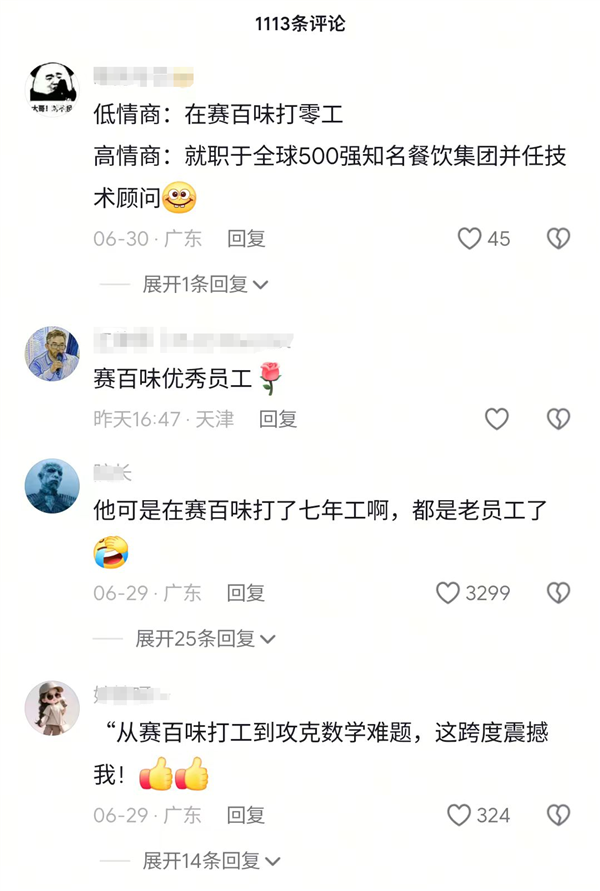Open profile of the 攻克数学难题 commenter
This screenshot has width=600, height=891.
click(x=51, y=708)
